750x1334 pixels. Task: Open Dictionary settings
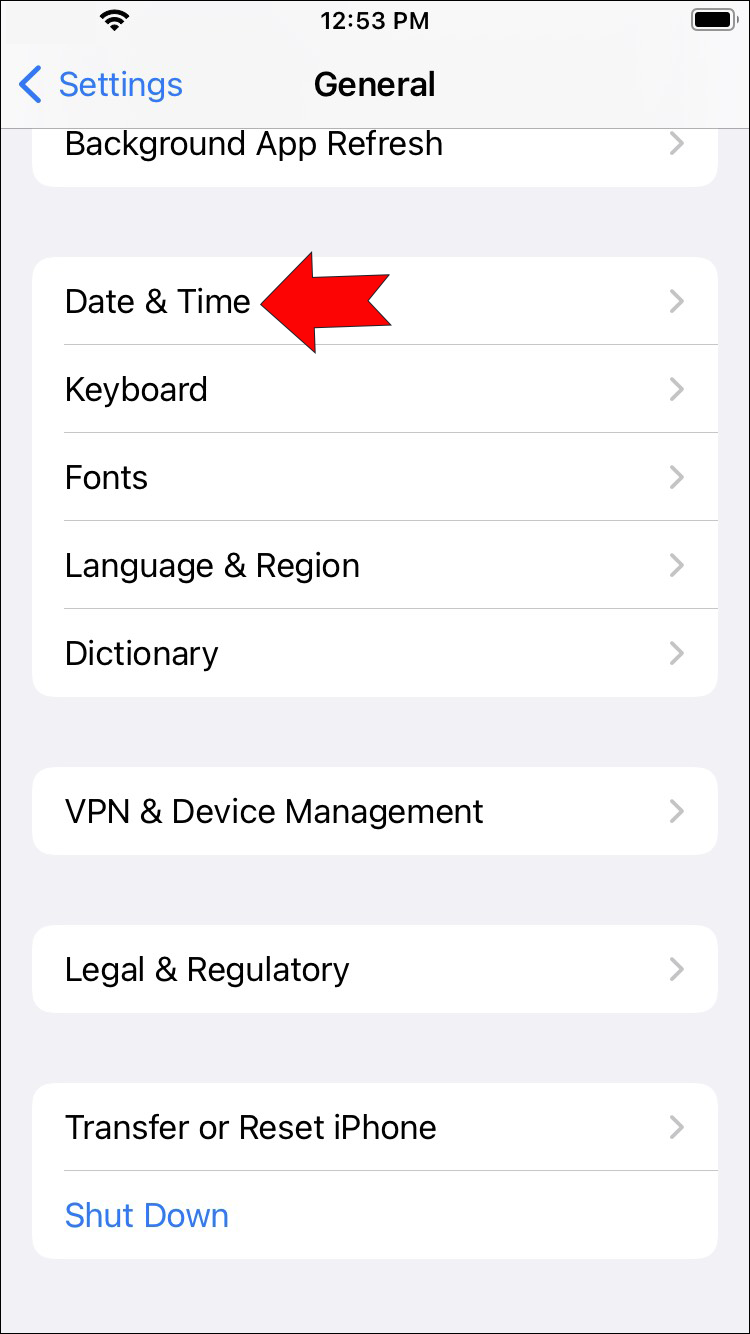[374, 654]
